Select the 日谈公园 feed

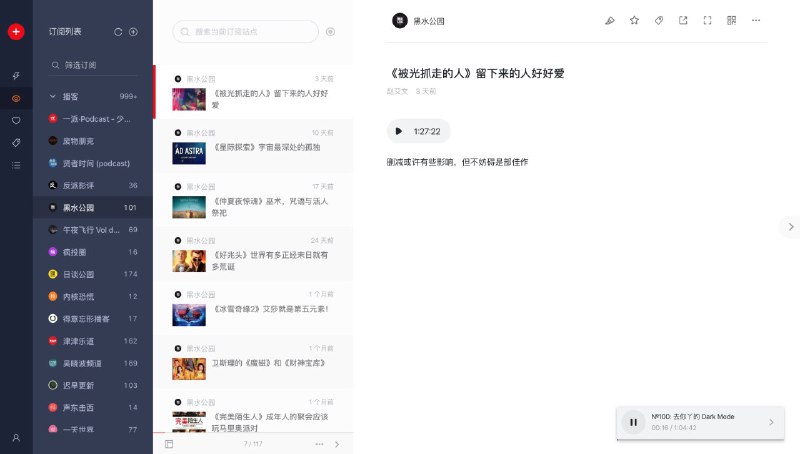pos(92,274)
